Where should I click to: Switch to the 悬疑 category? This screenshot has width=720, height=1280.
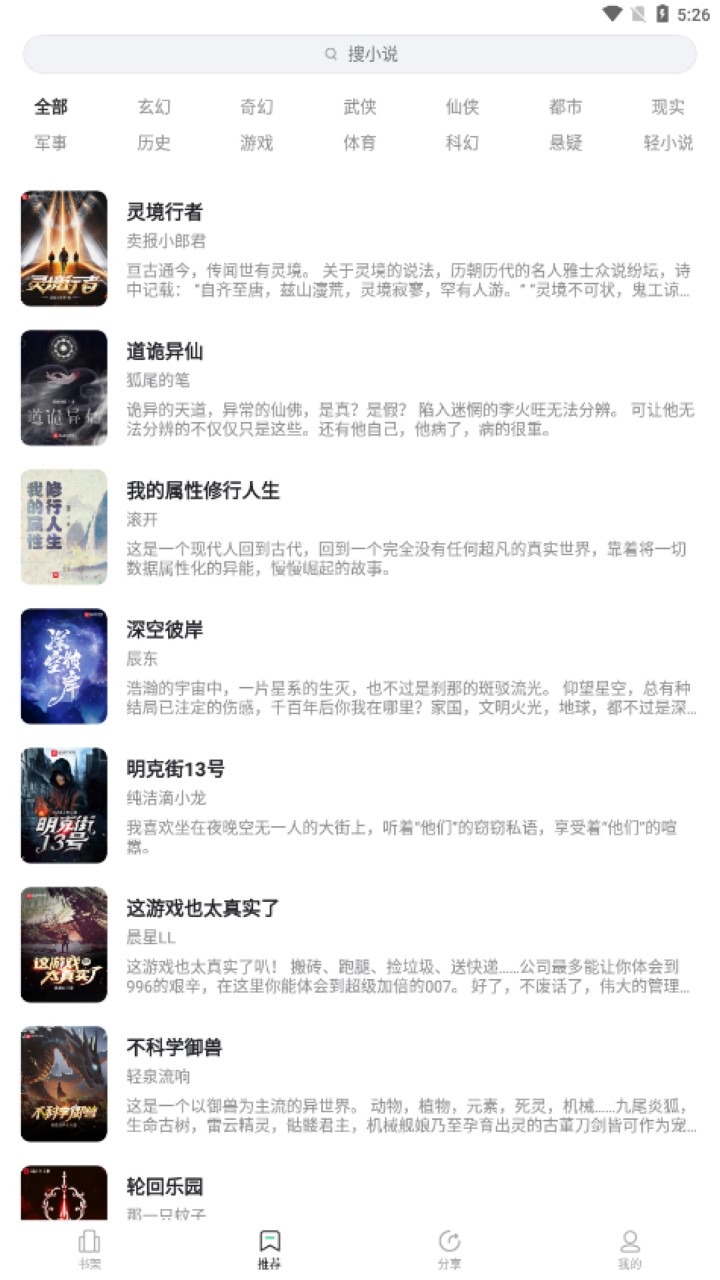[x=565, y=143]
